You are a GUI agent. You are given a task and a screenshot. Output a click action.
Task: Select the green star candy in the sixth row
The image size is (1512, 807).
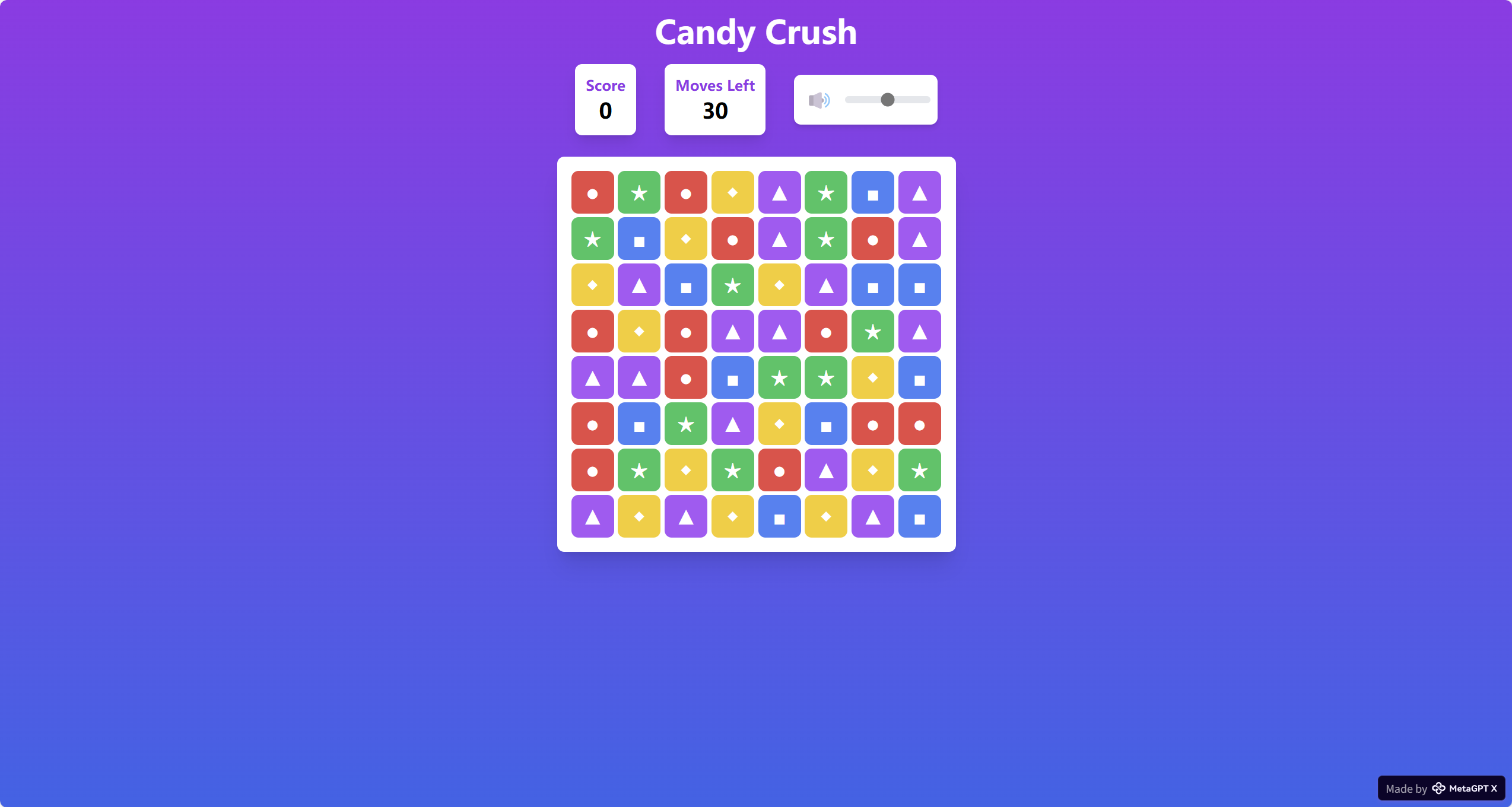pyautogui.click(x=685, y=424)
